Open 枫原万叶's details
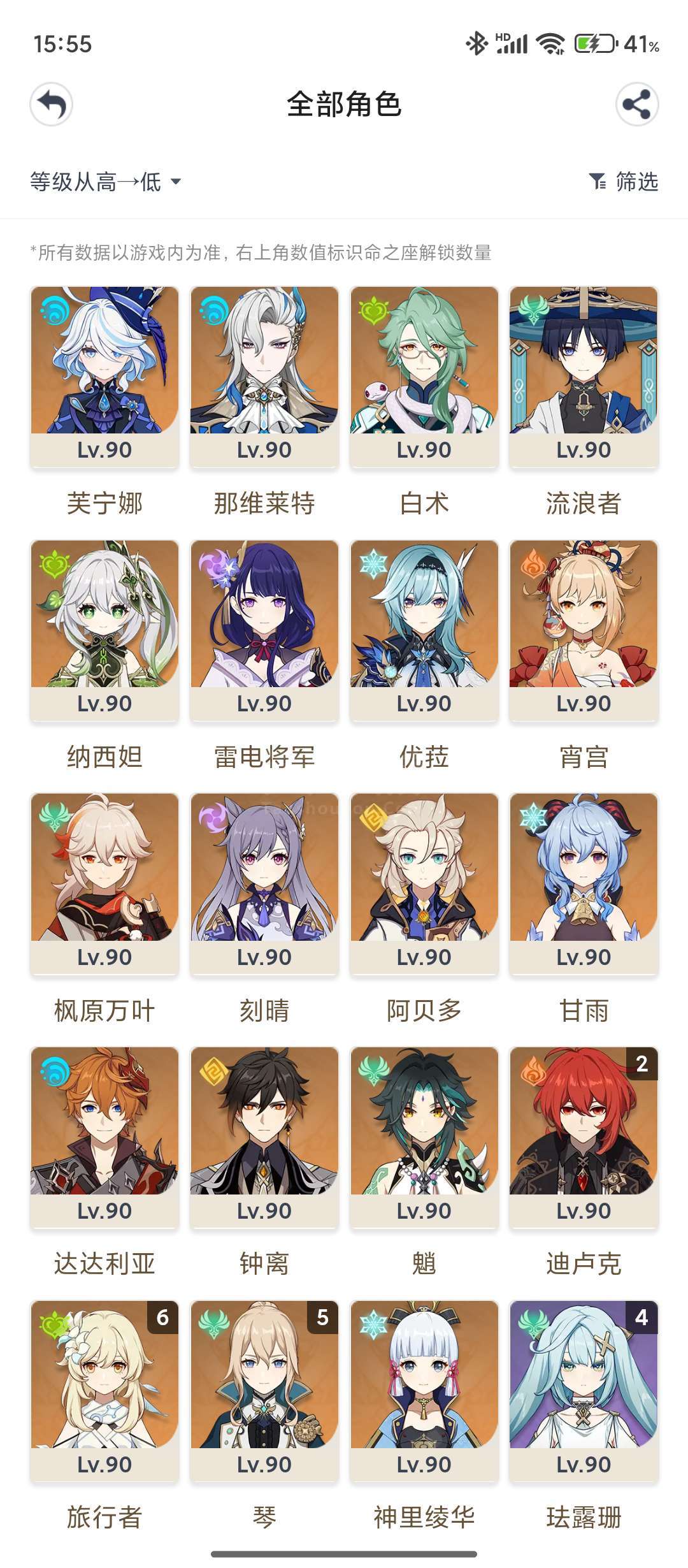The height and width of the screenshot is (1568, 688). pos(104,884)
